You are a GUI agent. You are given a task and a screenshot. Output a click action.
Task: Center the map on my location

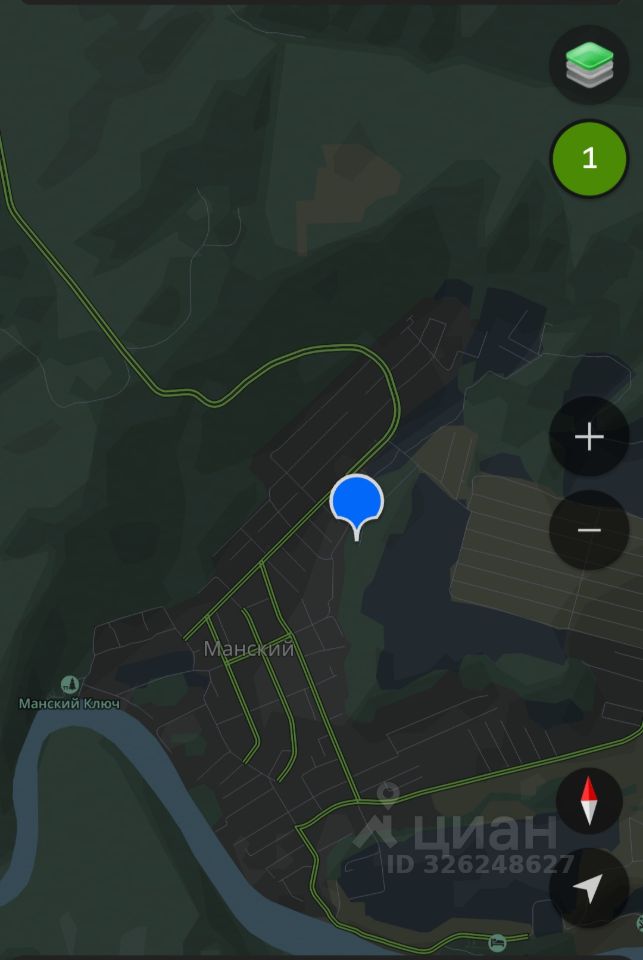pyautogui.click(x=589, y=888)
